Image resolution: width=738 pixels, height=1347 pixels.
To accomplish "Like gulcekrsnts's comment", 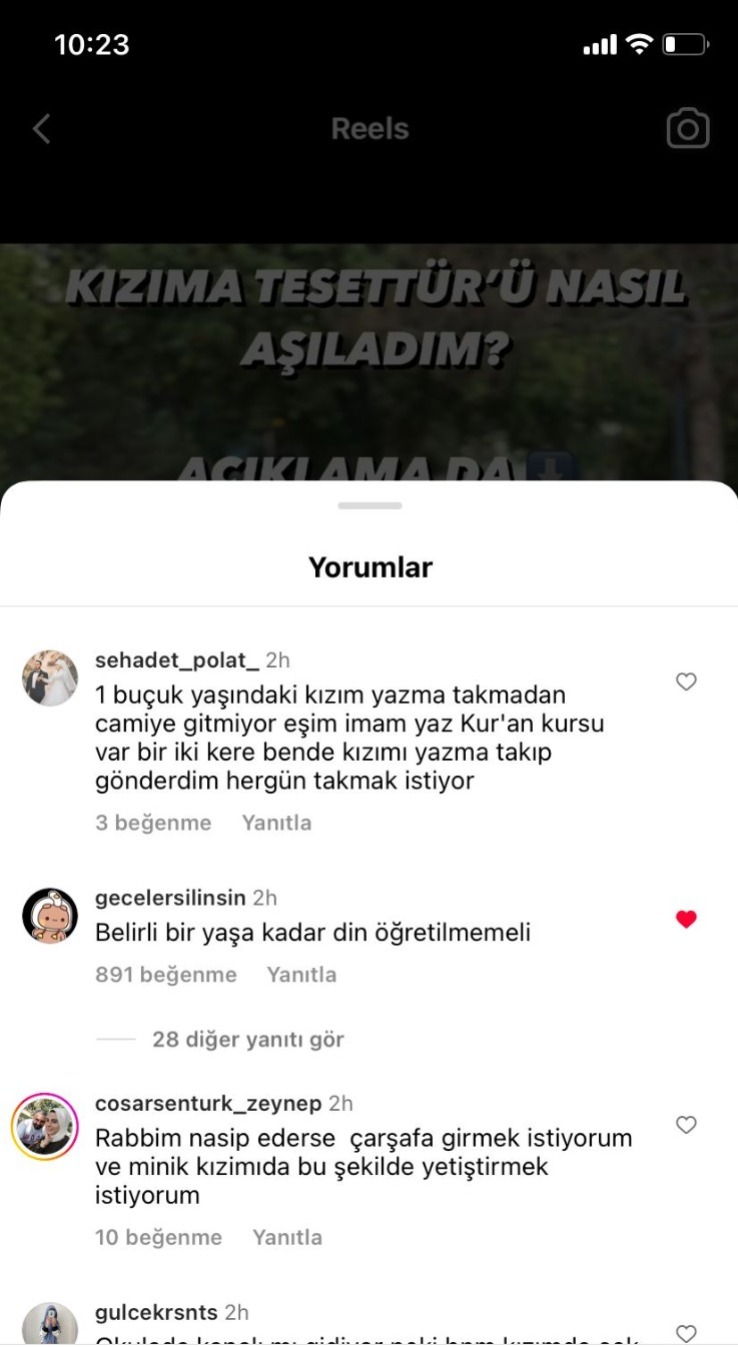I will [686, 1333].
